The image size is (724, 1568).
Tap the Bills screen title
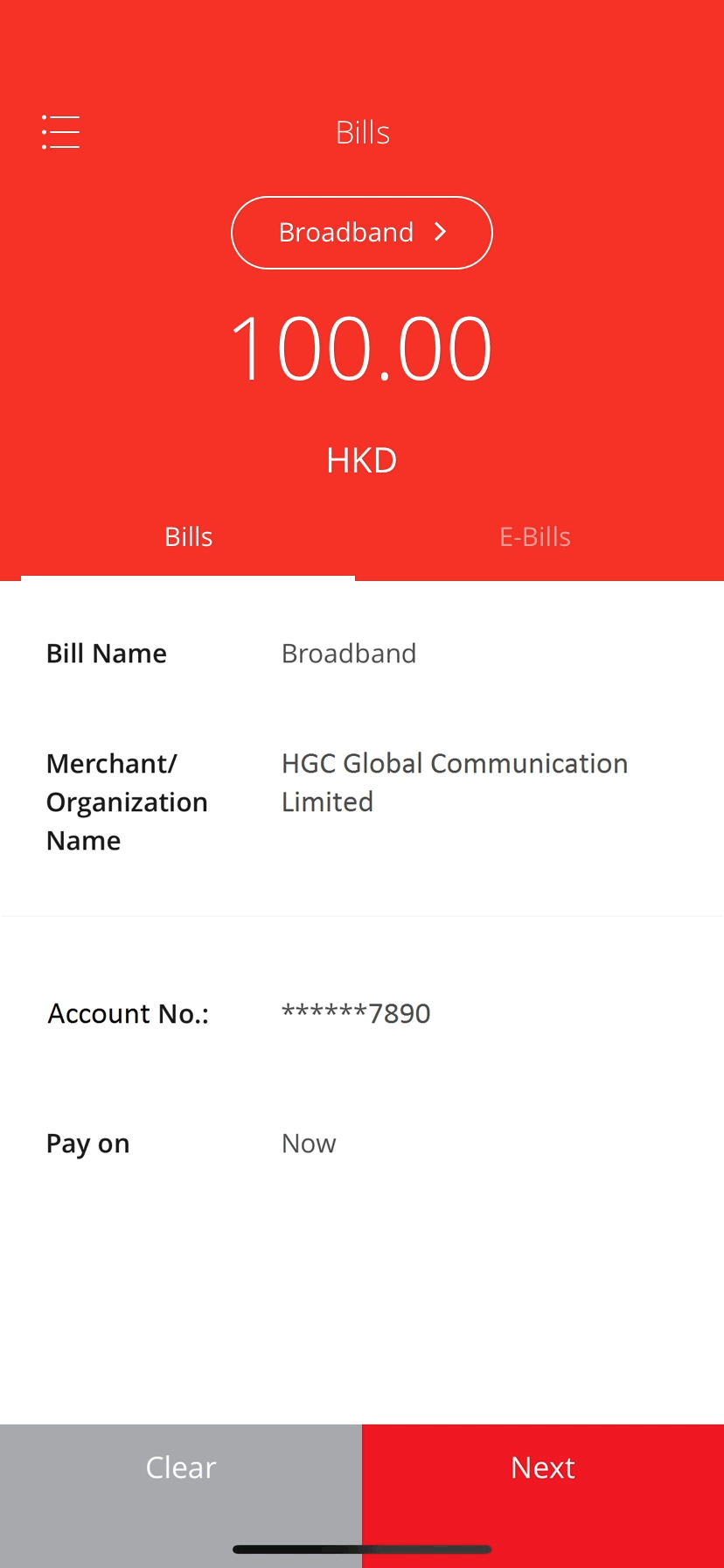[361, 131]
